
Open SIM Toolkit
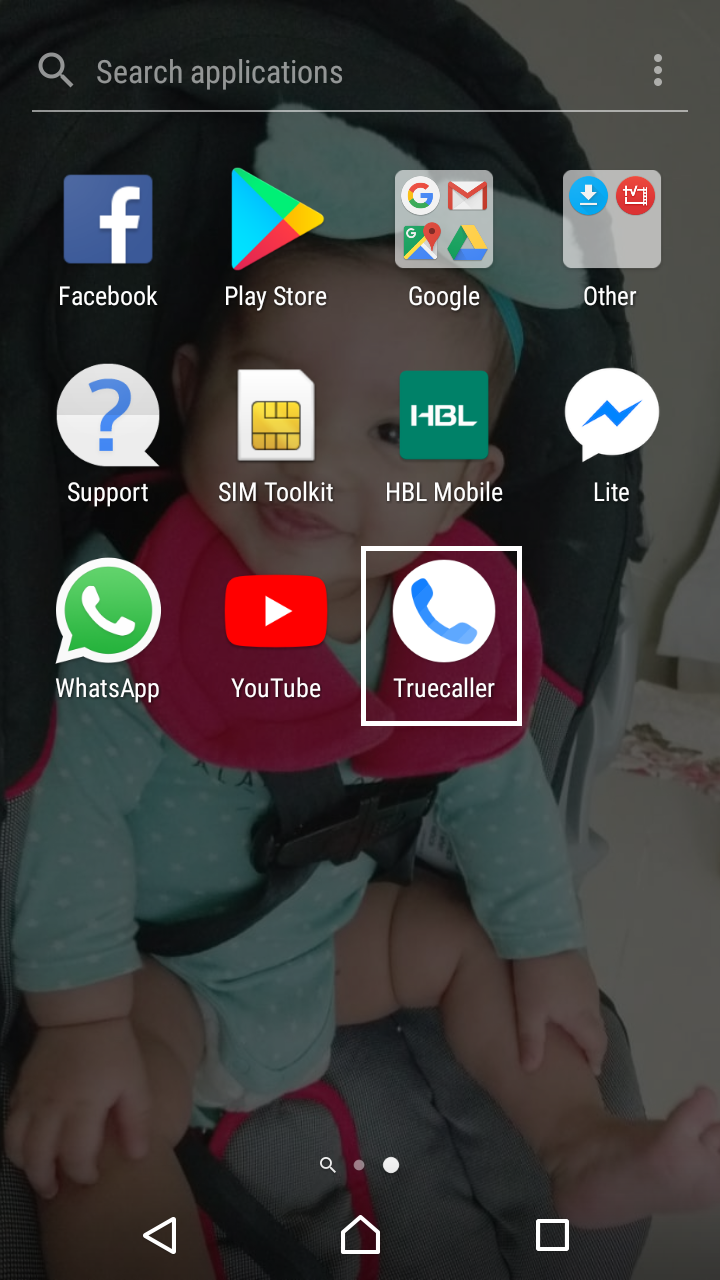(276, 436)
